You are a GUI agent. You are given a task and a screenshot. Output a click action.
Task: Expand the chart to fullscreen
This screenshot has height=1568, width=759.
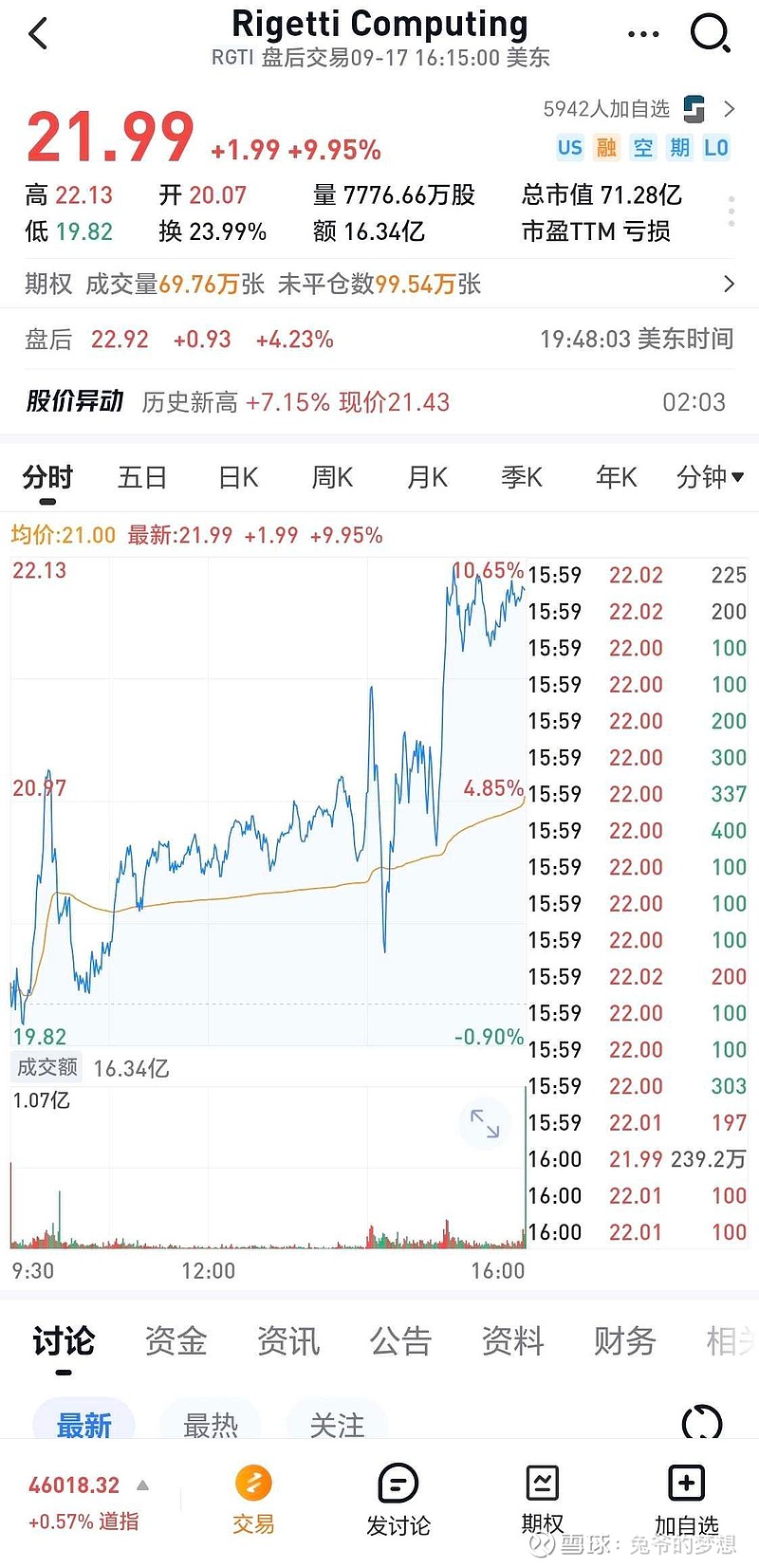[485, 1123]
